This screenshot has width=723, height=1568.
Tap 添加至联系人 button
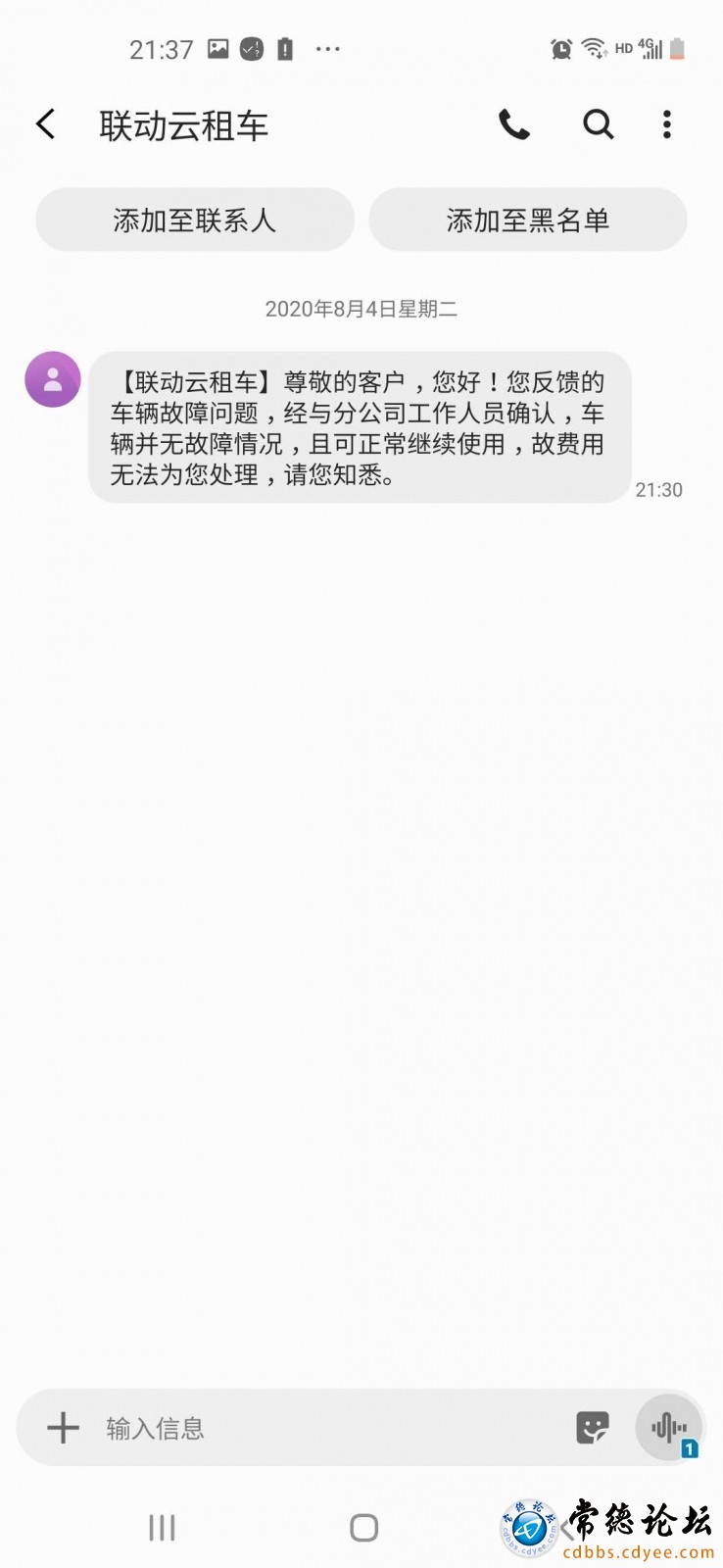pyautogui.click(x=195, y=220)
